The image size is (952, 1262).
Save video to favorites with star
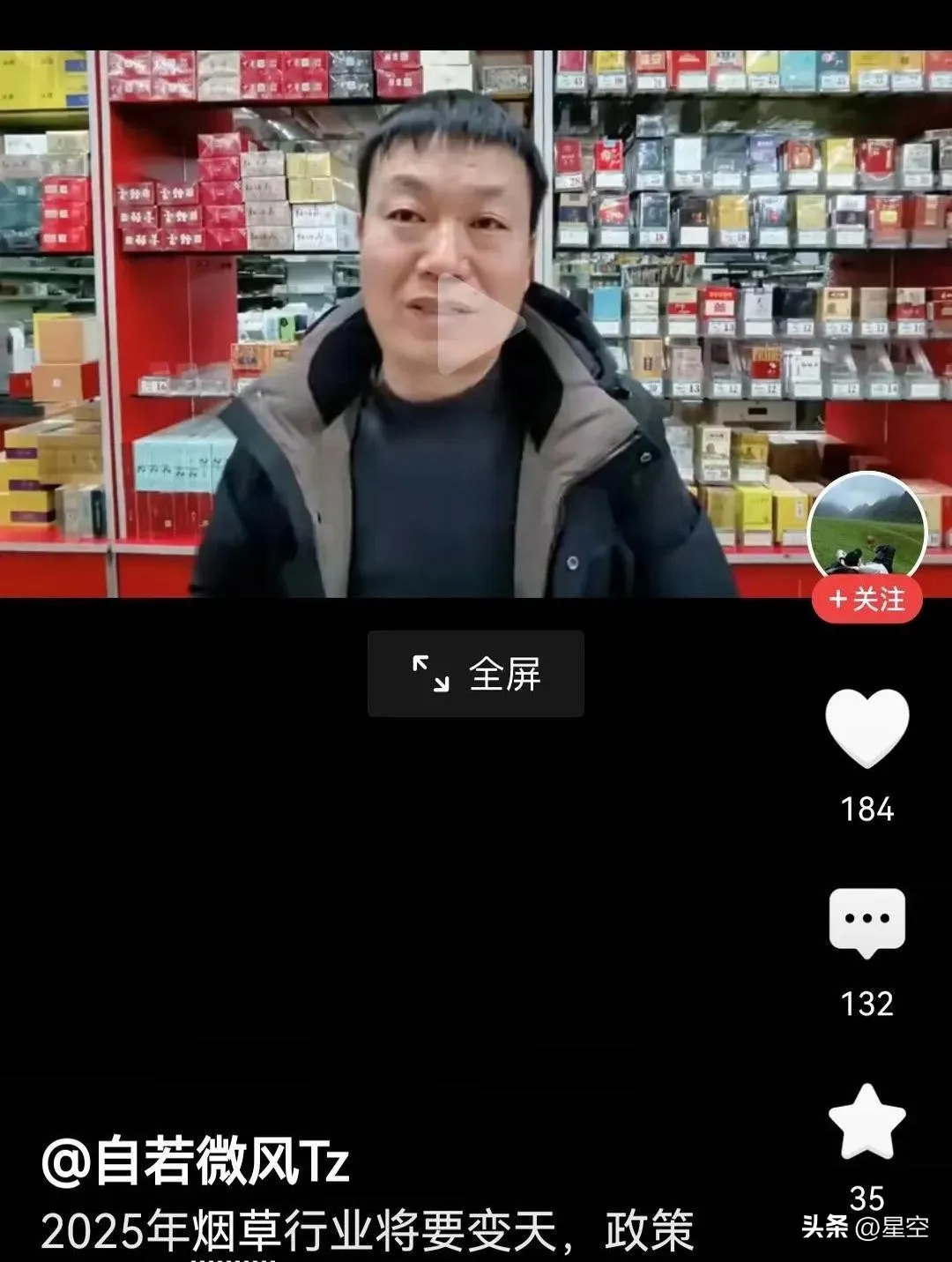point(867,1122)
